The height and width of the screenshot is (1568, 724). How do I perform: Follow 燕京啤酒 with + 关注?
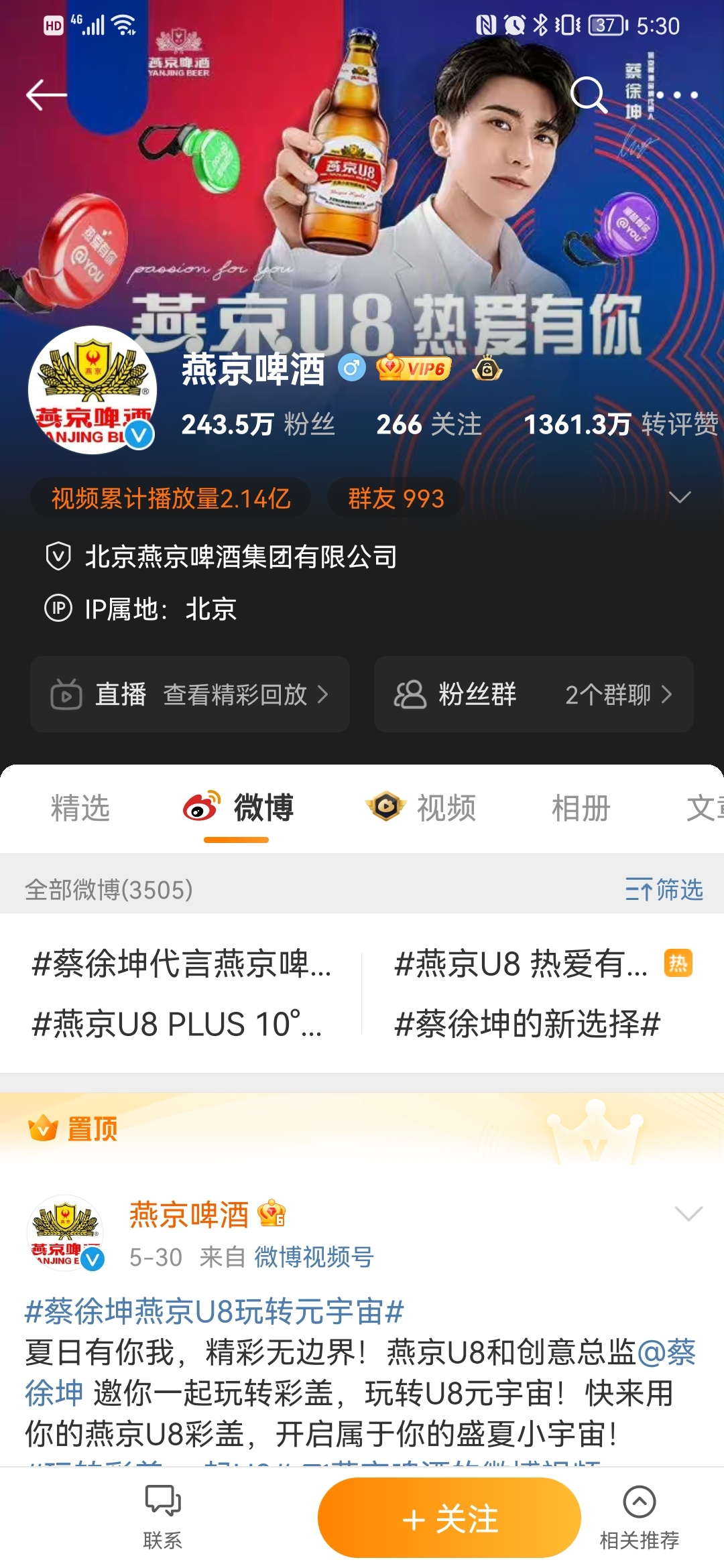tap(449, 1518)
